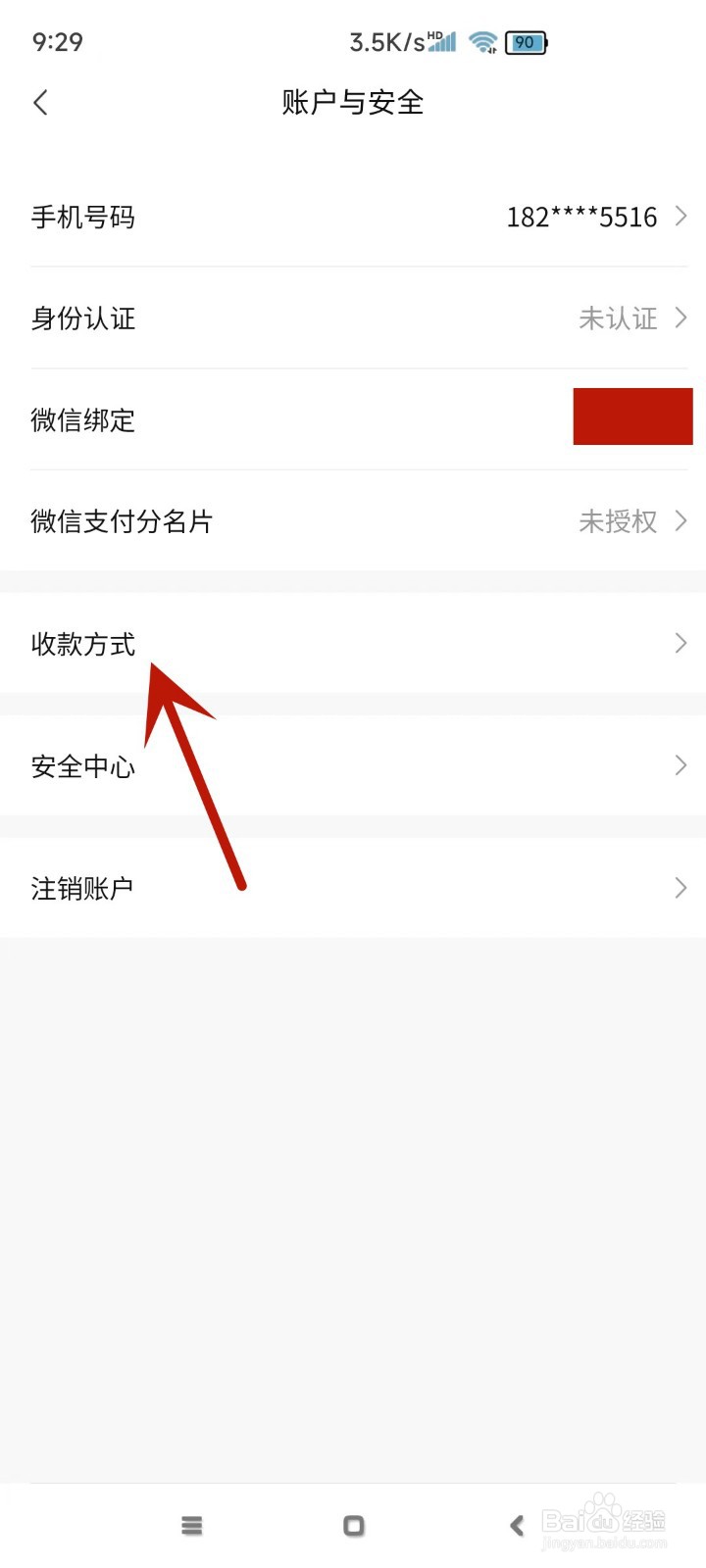Click the 未授权 authorization status text

tap(619, 521)
